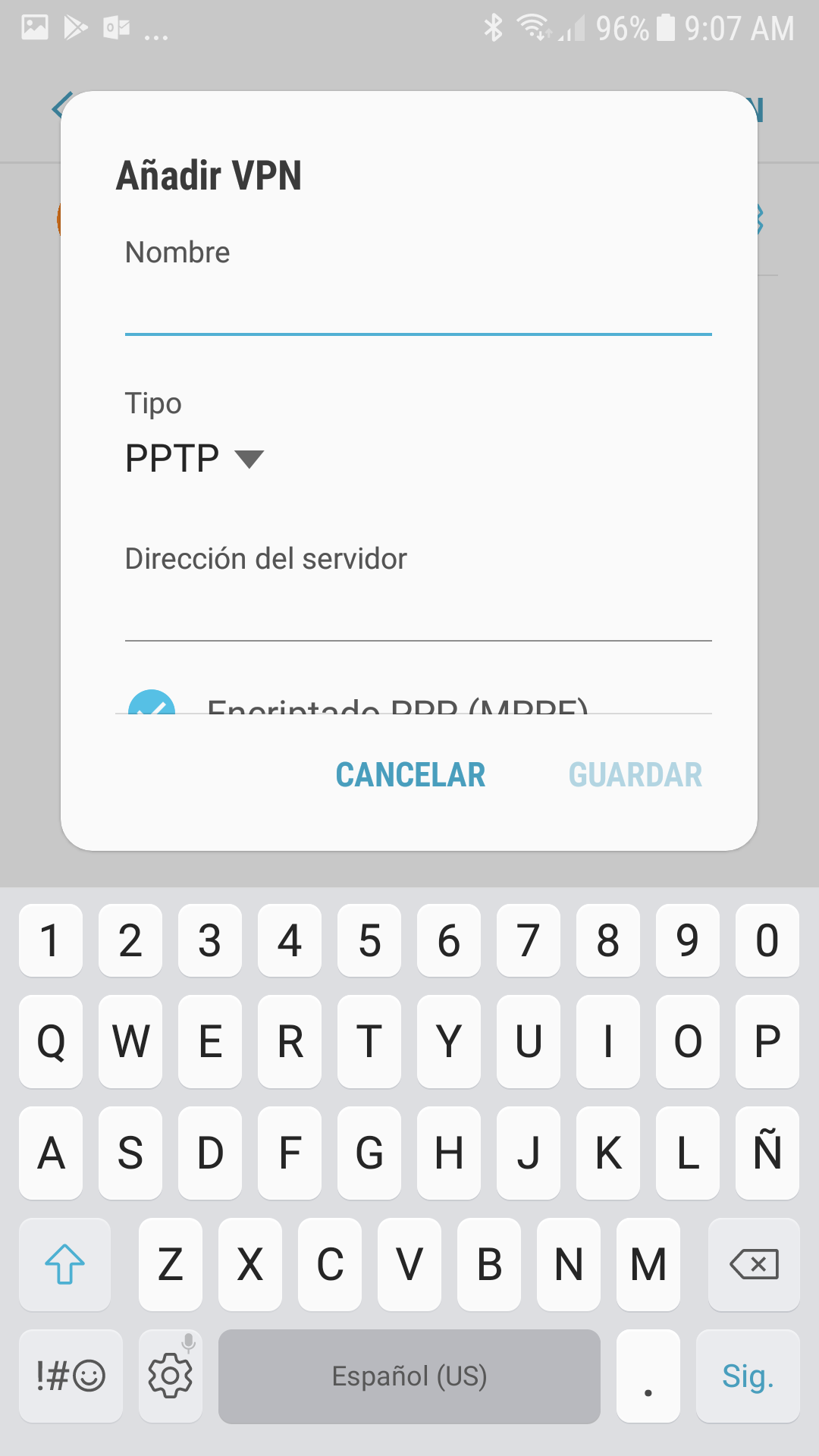The image size is (819, 1456).
Task: Open the Tipo PPTP dropdown
Action: (195, 459)
